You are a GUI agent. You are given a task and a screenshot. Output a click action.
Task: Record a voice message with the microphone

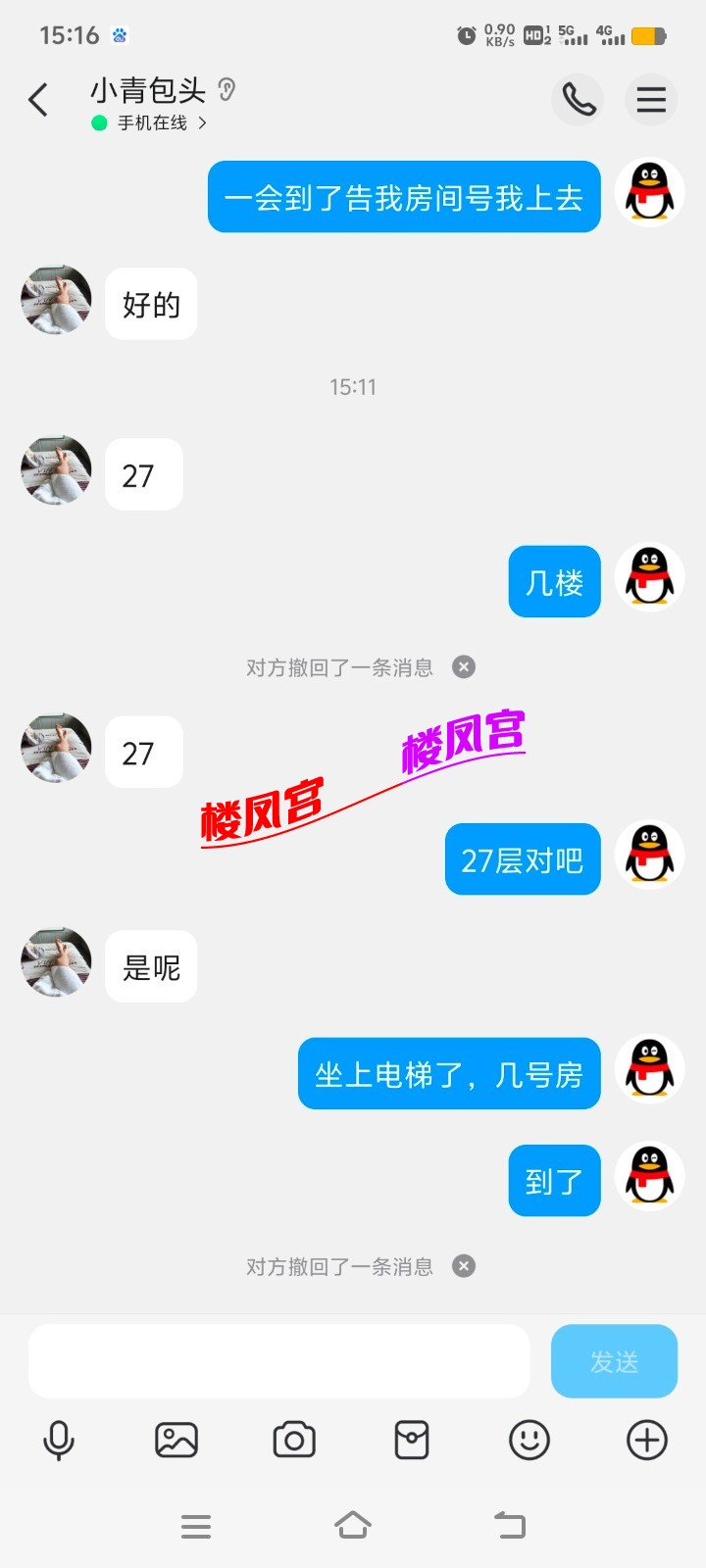coord(59,1441)
